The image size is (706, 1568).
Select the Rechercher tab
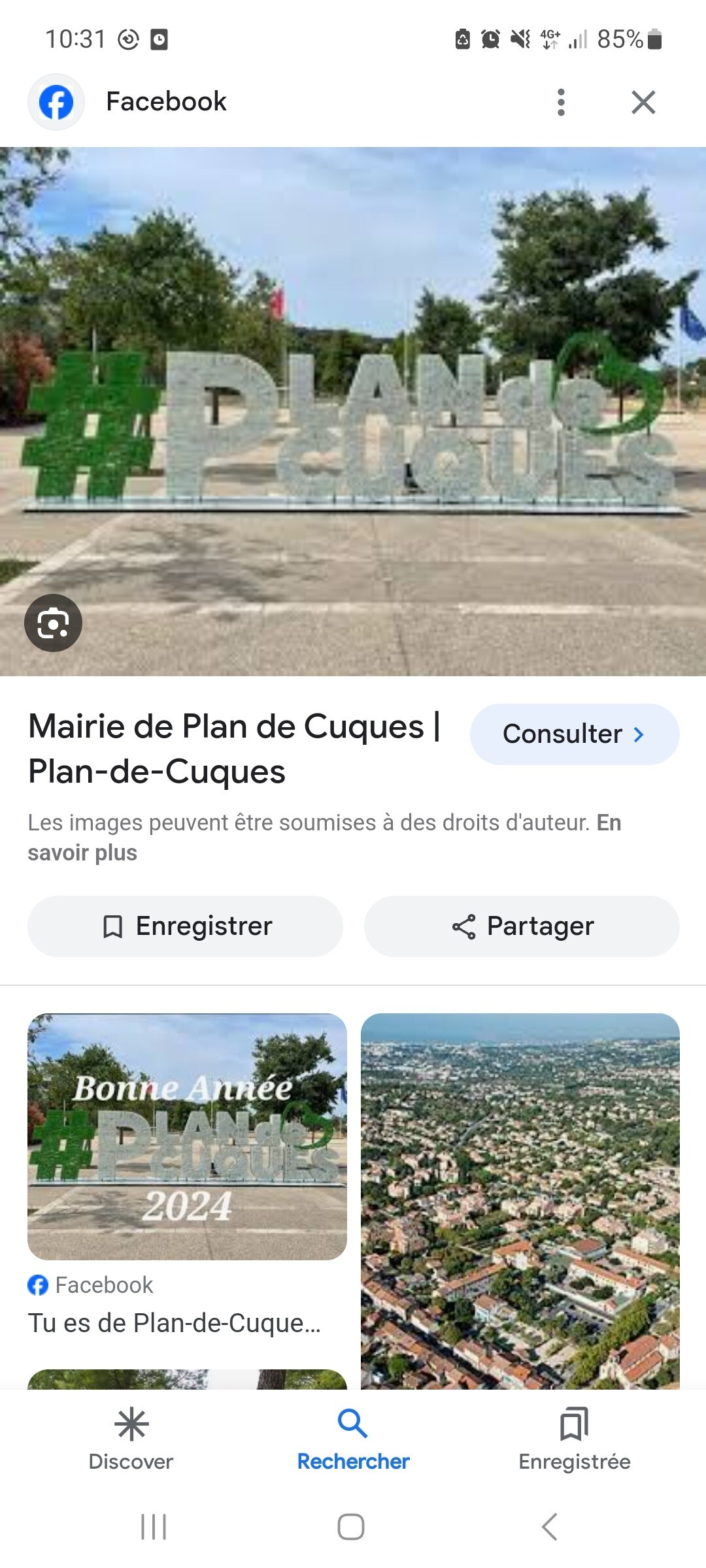pos(353,1439)
